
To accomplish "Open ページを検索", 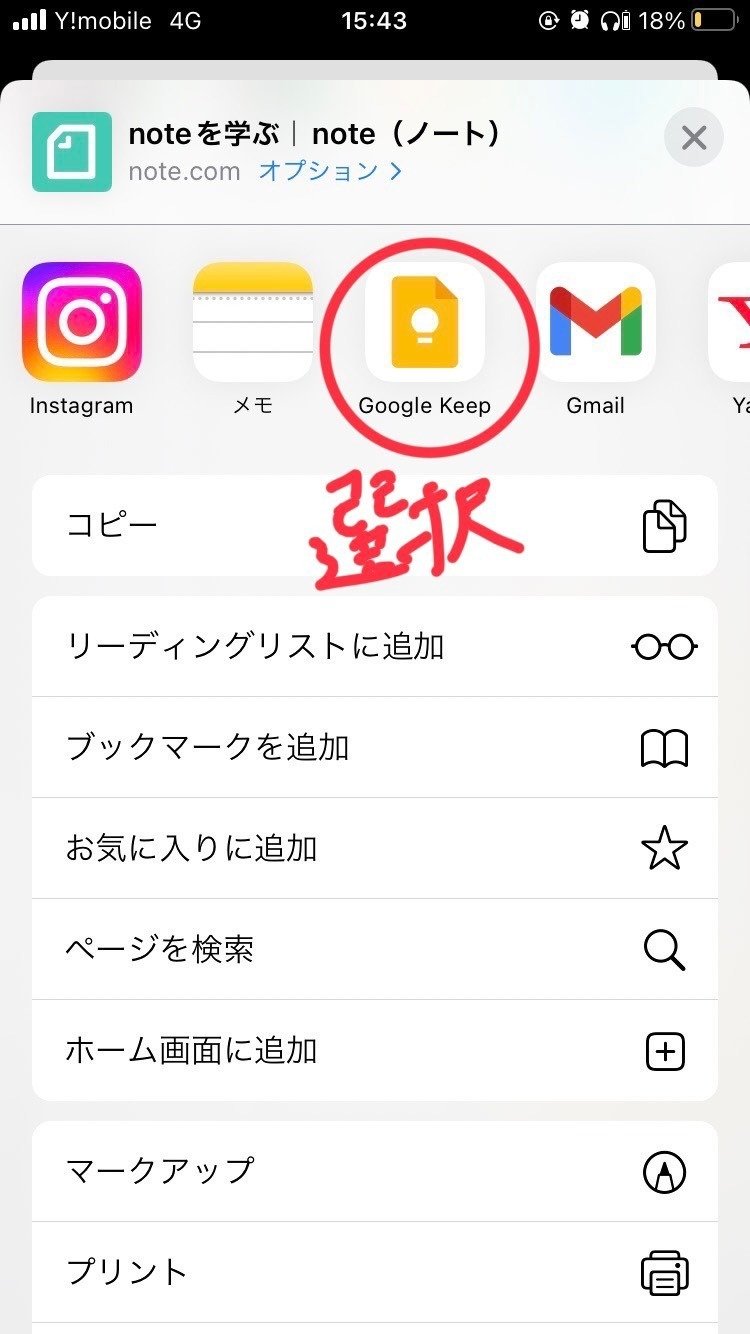I will pyautogui.click(x=375, y=950).
